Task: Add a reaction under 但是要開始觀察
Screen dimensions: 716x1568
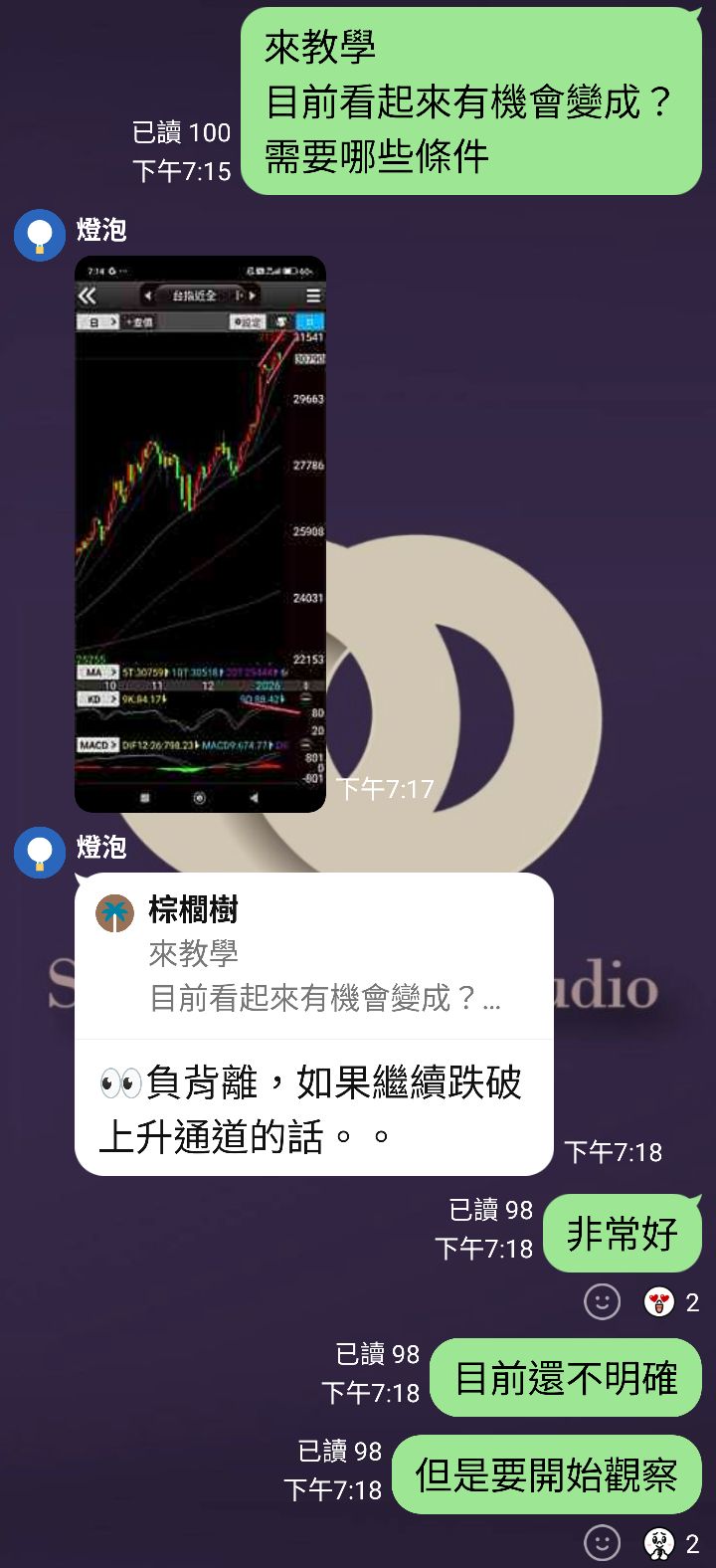Action: point(602,1543)
